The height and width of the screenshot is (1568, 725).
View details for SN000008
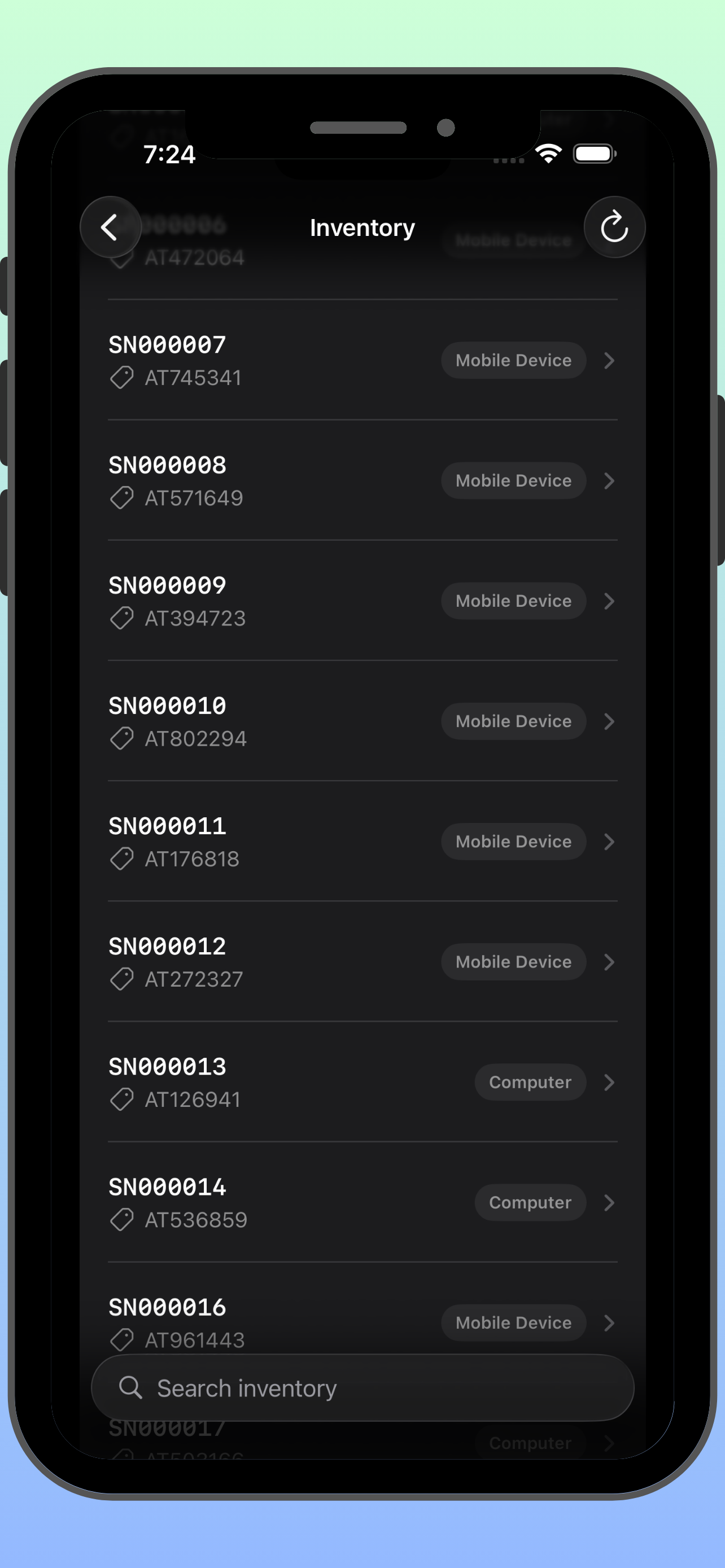point(362,481)
